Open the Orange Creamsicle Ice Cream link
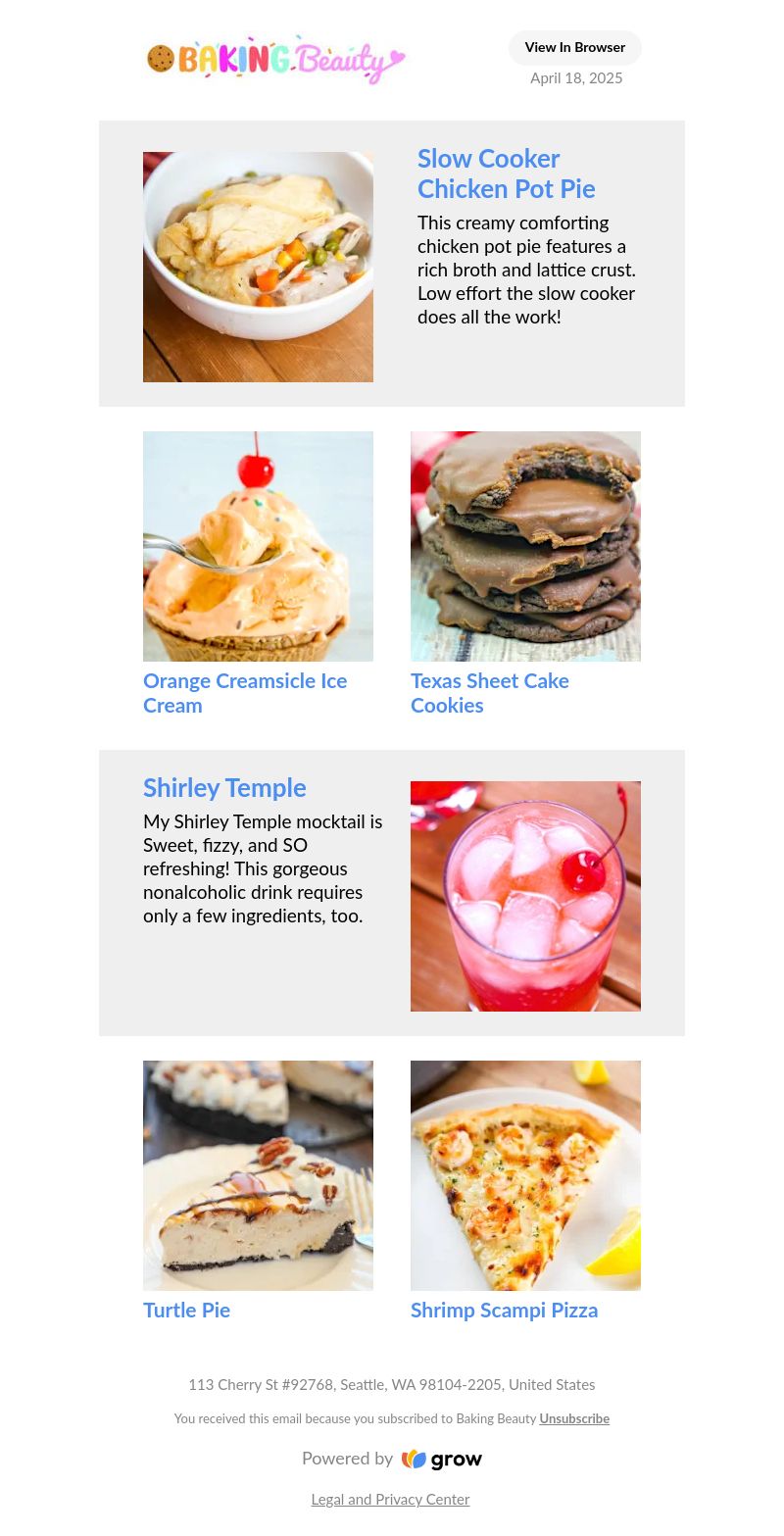 [245, 693]
